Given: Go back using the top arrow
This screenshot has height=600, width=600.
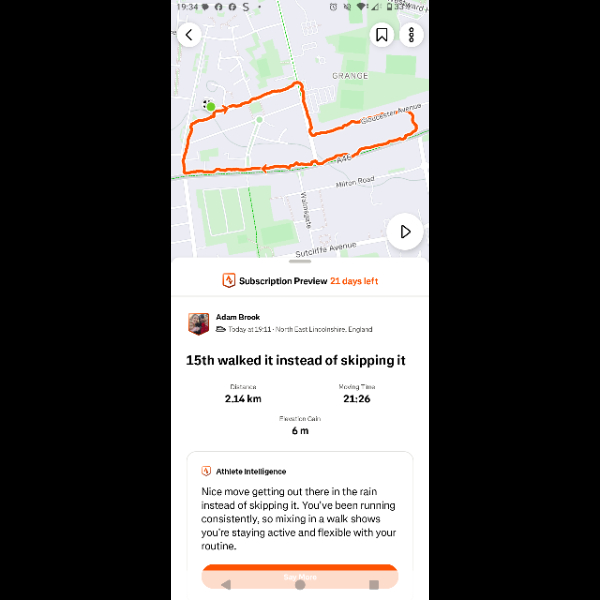Looking at the screenshot, I should pyautogui.click(x=189, y=34).
